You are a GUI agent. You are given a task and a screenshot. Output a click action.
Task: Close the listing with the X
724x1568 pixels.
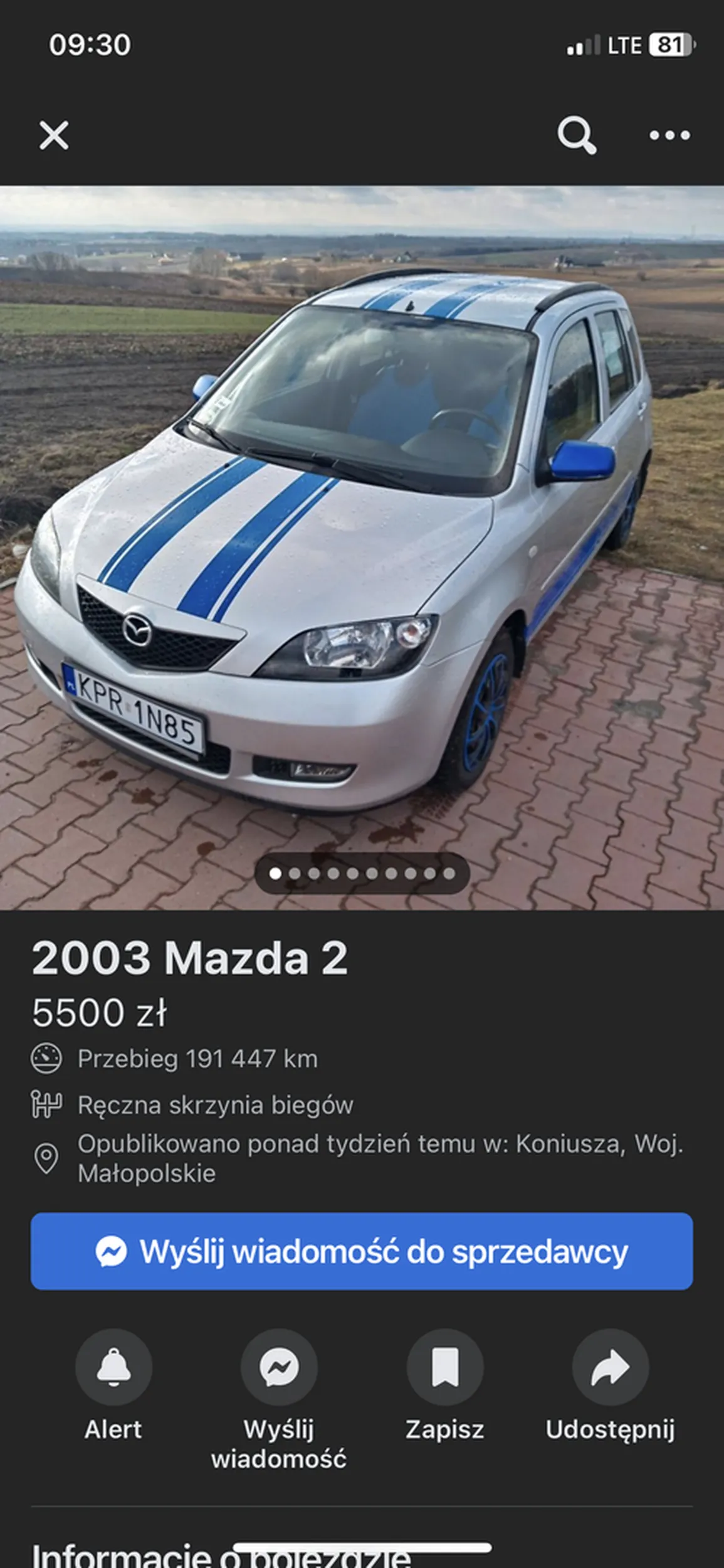[55, 135]
